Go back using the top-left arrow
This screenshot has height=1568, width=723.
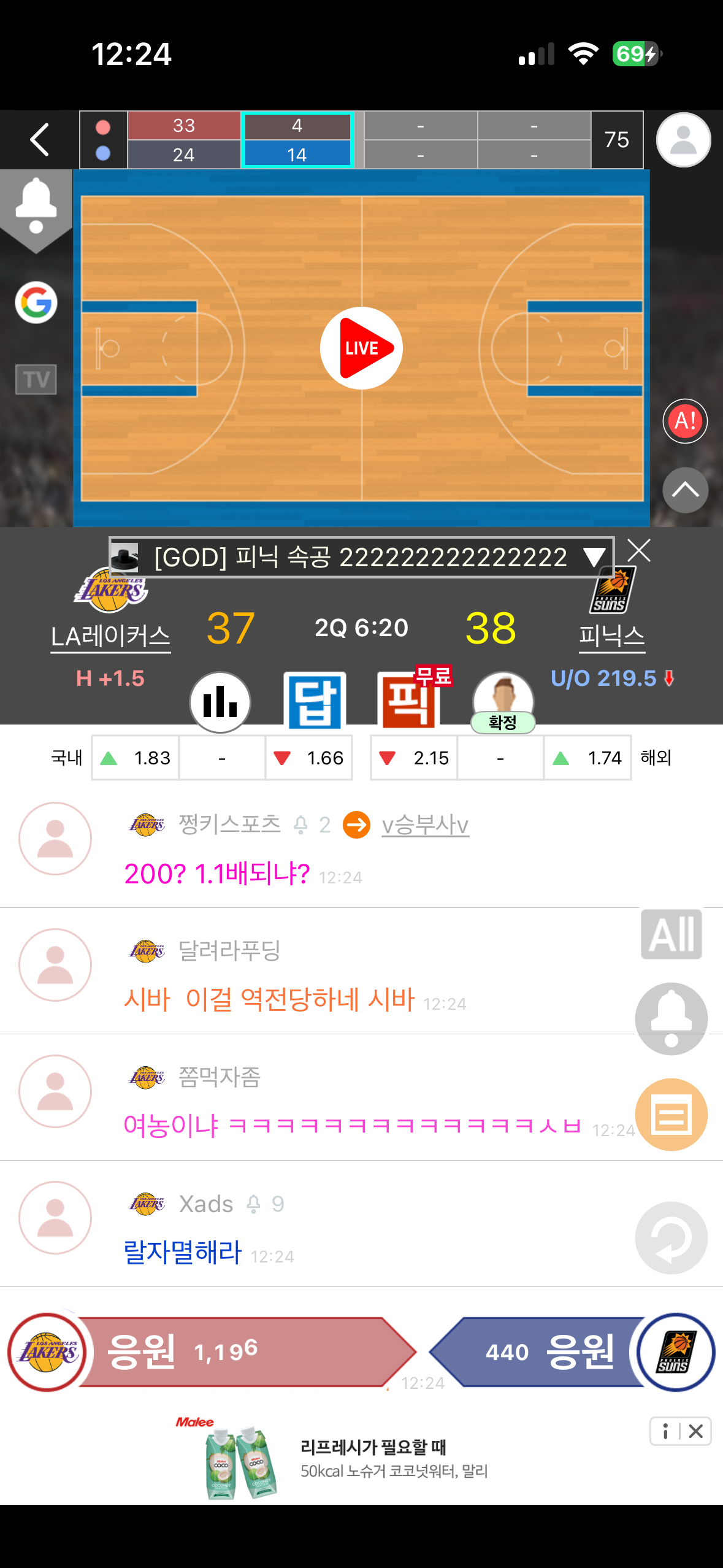[x=39, y=140]
